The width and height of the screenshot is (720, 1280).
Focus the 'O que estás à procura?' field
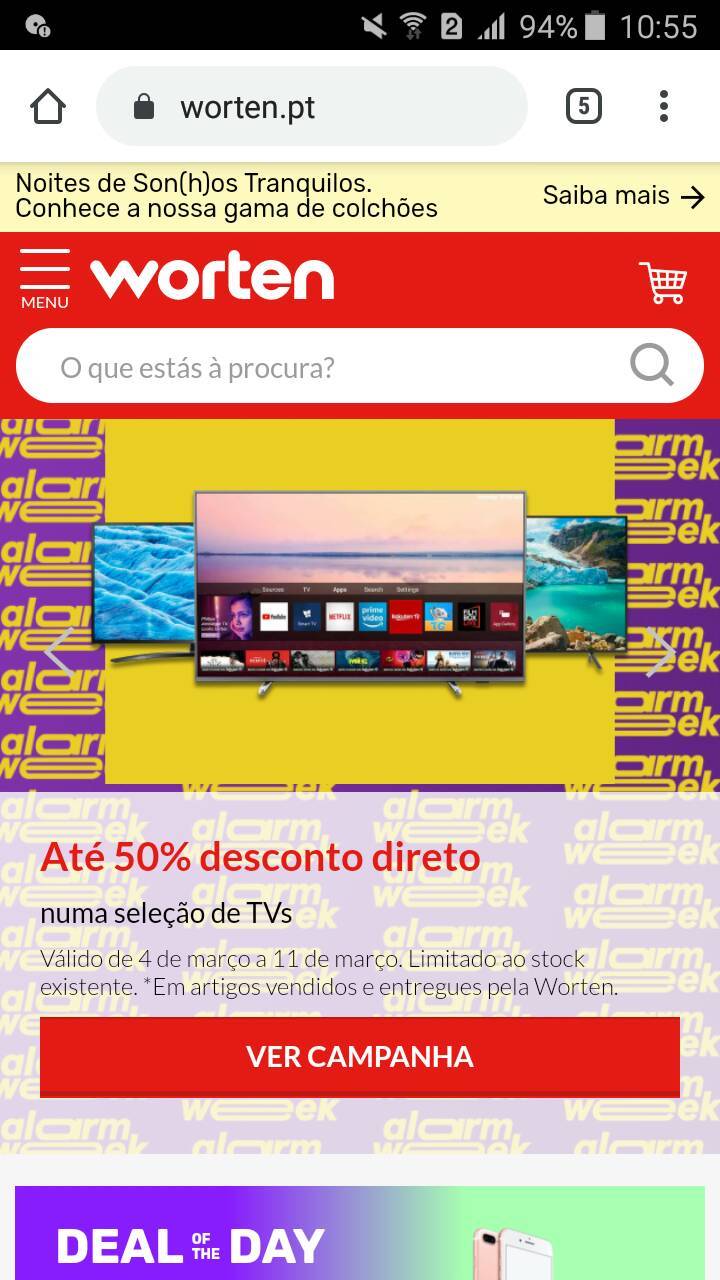[x=320, y=367]
